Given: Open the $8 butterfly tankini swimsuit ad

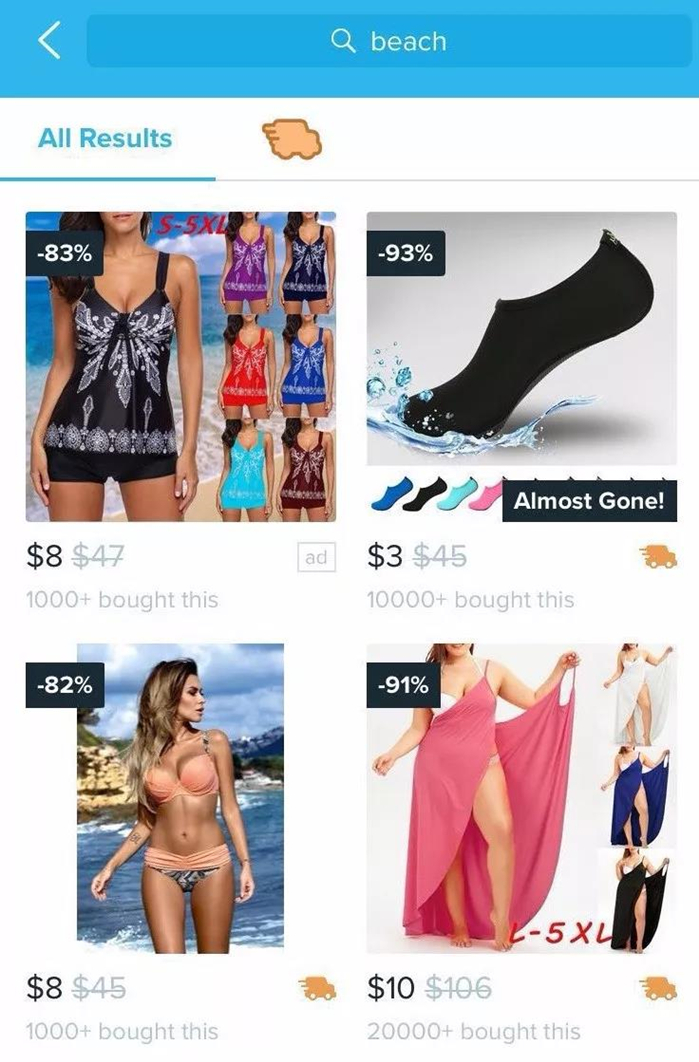Looking at the screenshot, I should pos(181,367).
